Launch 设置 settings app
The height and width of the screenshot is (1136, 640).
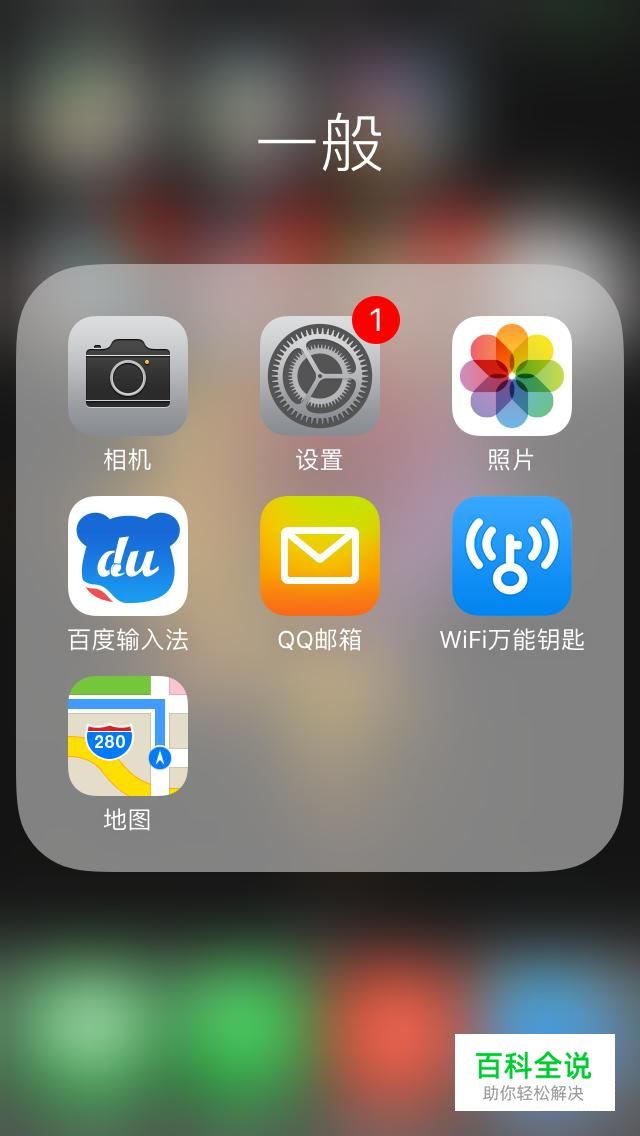(x=320, y=376)
